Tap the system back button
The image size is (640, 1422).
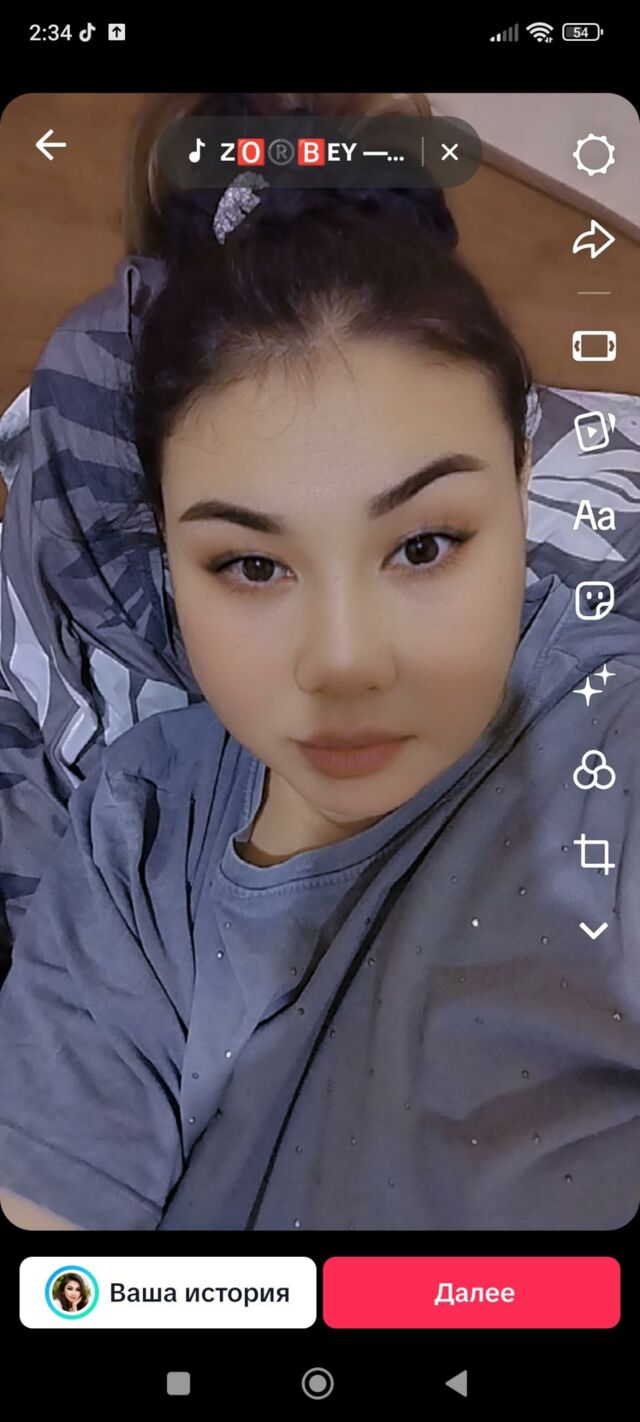pyautogui.click(x=456, y=1383)
